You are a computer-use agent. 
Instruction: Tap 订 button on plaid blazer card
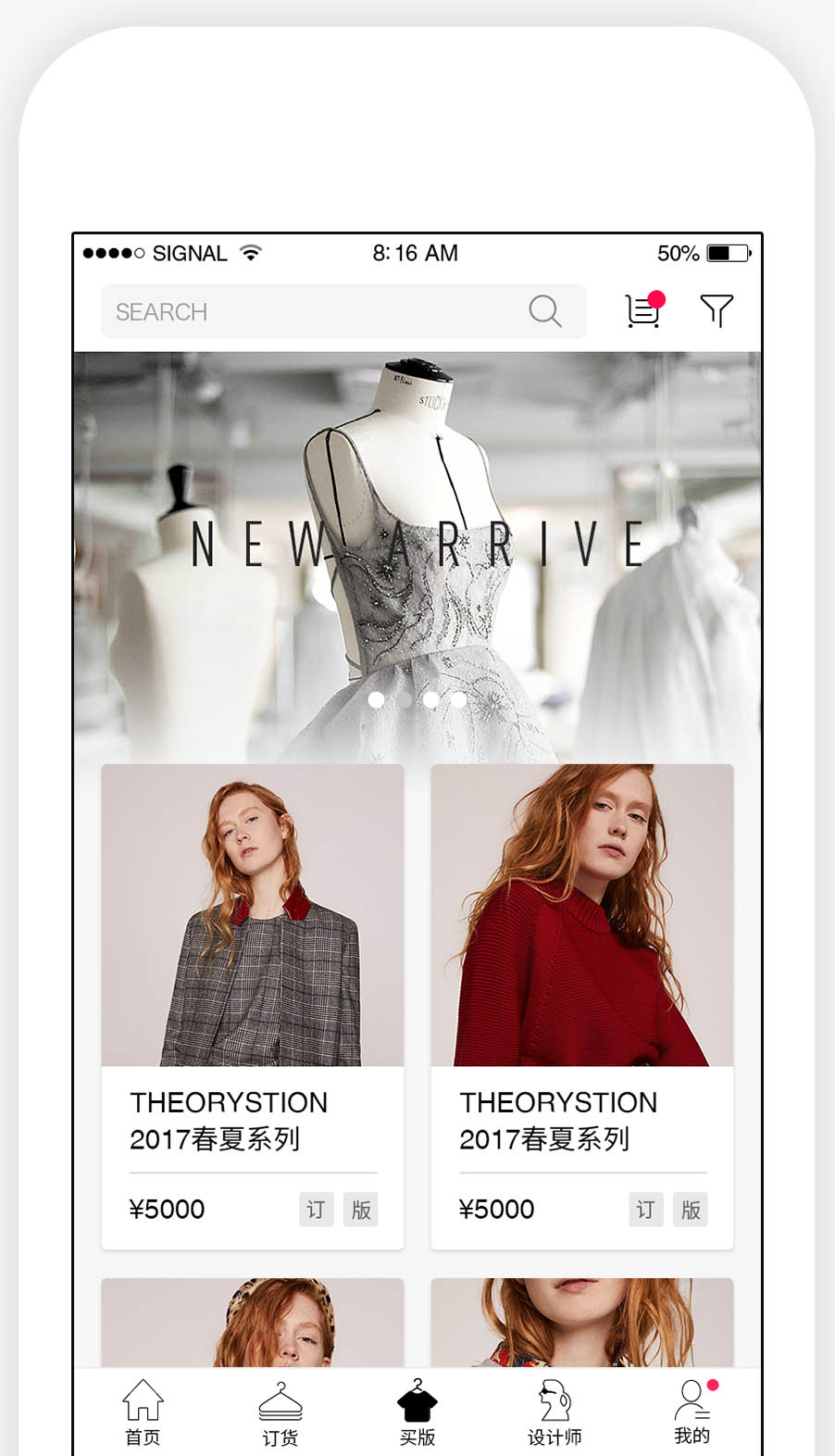click(316, 1210)
